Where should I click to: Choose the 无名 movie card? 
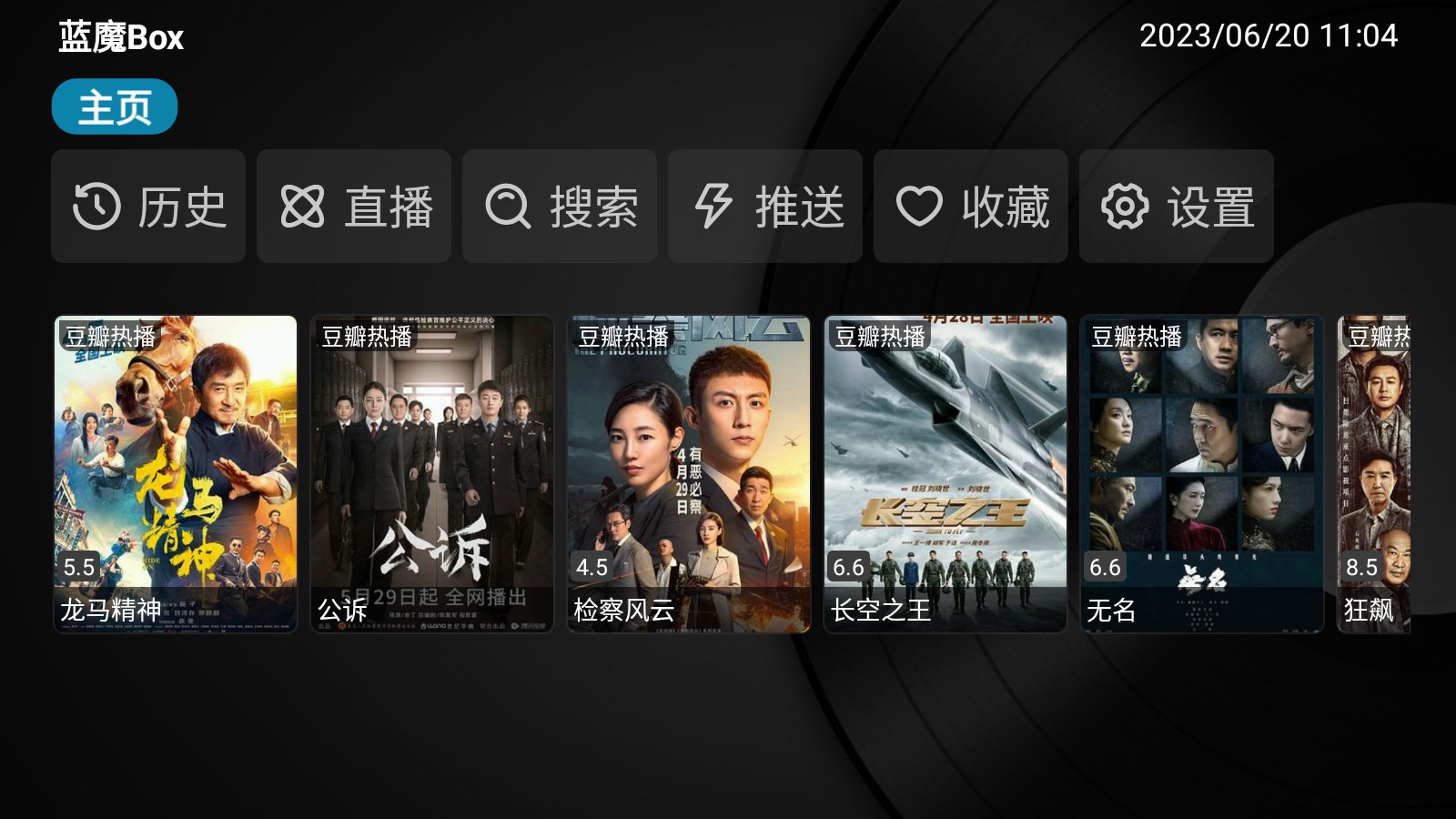1202,473
